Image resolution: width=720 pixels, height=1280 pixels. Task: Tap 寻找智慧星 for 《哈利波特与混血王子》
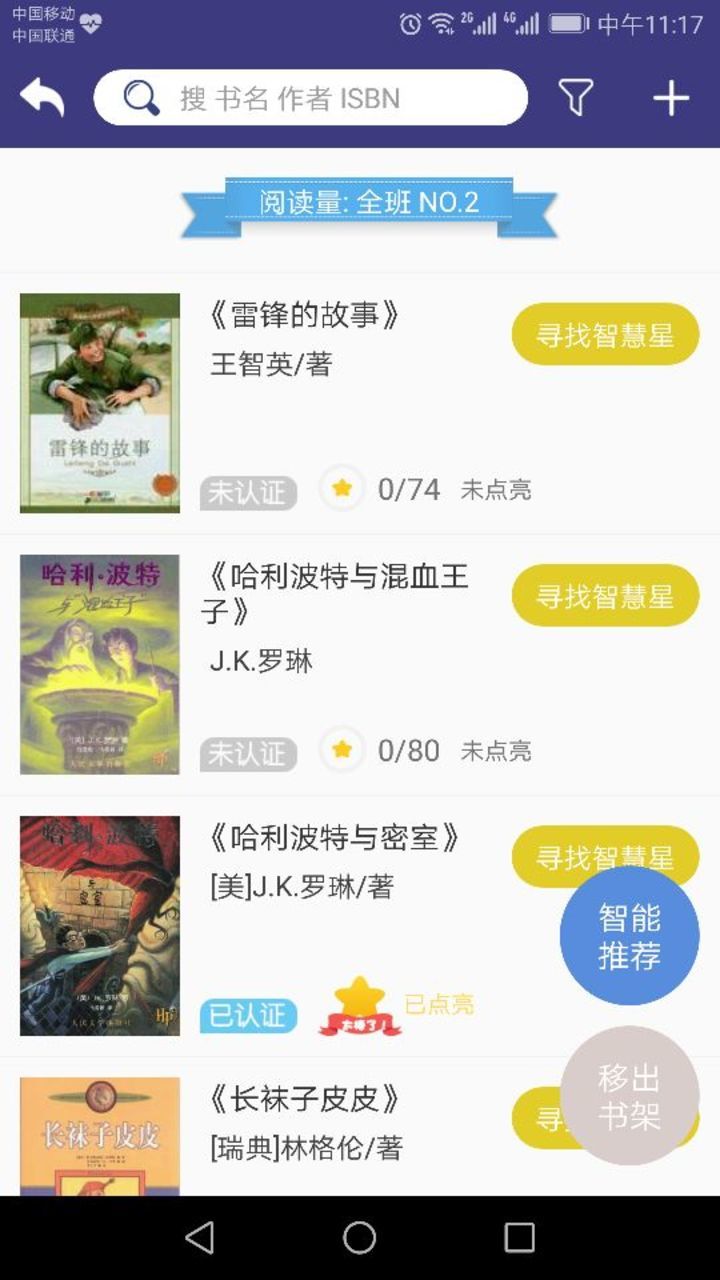[x=605, y=596]
